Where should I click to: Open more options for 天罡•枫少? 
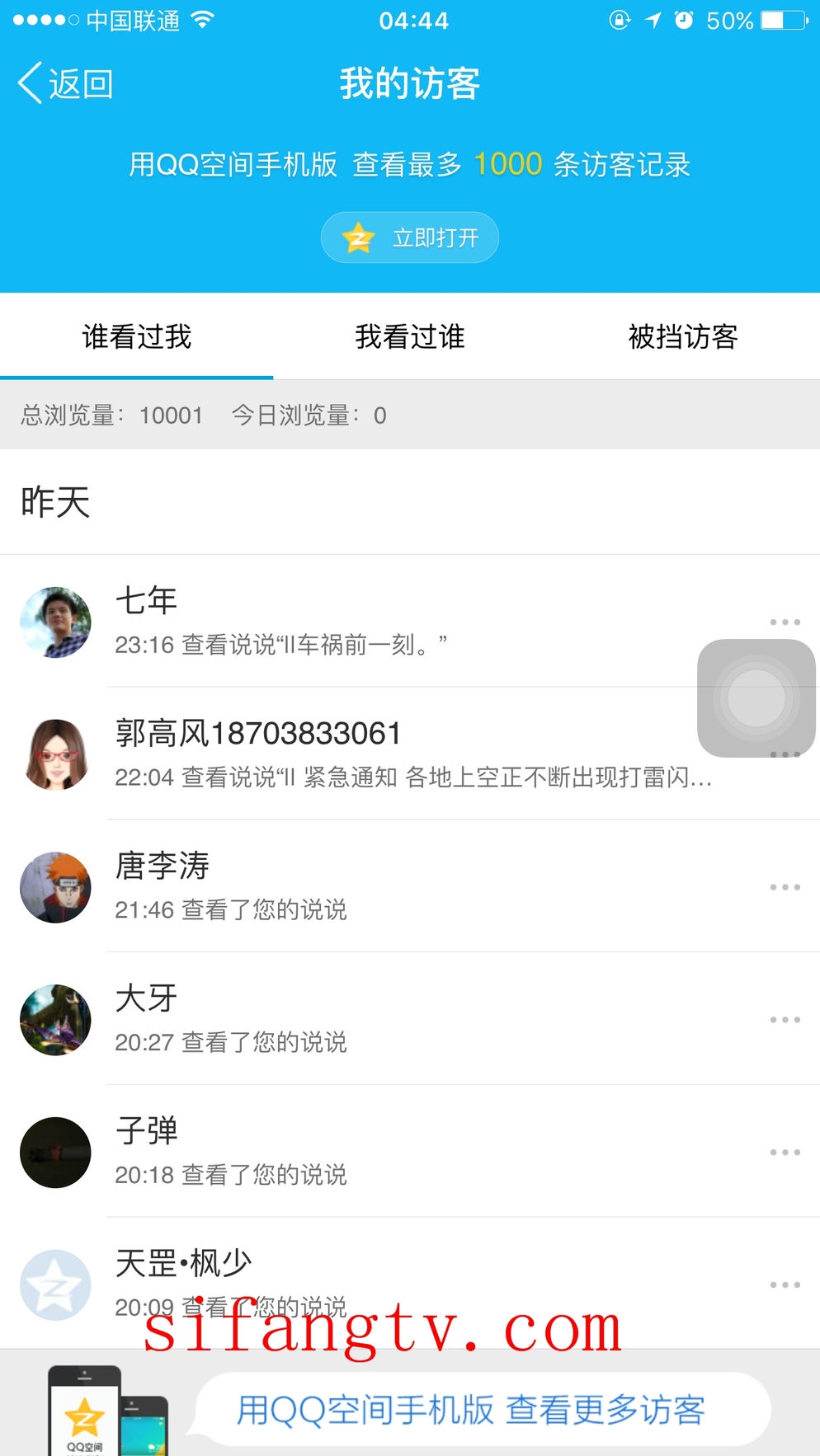pyautogui.click(x=785, y=1285)
